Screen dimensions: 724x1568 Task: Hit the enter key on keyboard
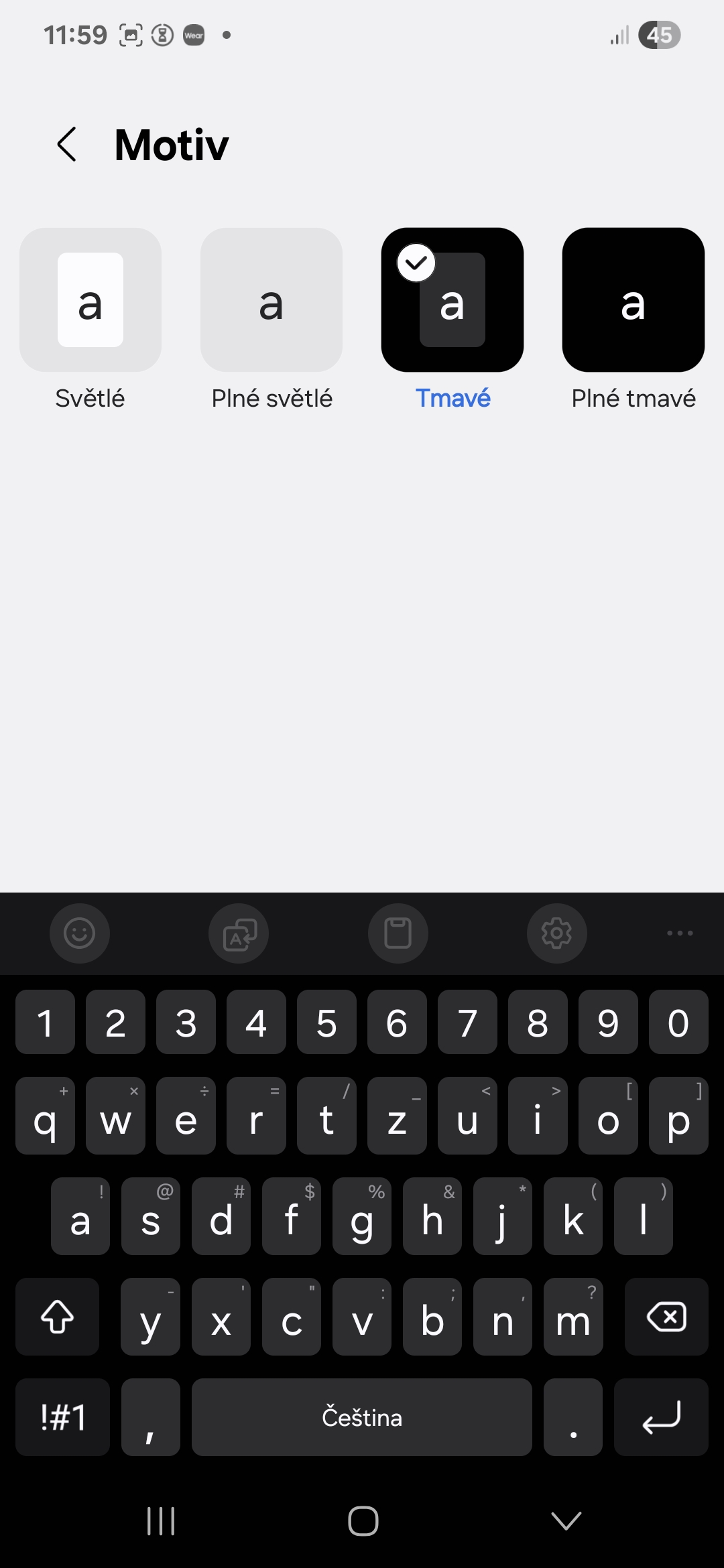(661, 1417)
